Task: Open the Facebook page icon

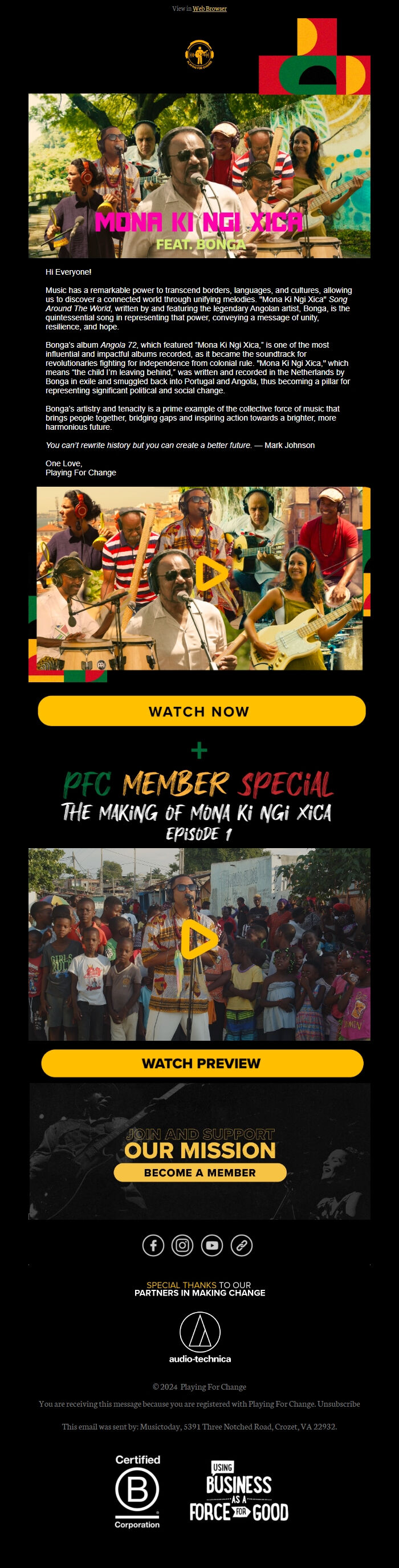Action: point(153,1245)
